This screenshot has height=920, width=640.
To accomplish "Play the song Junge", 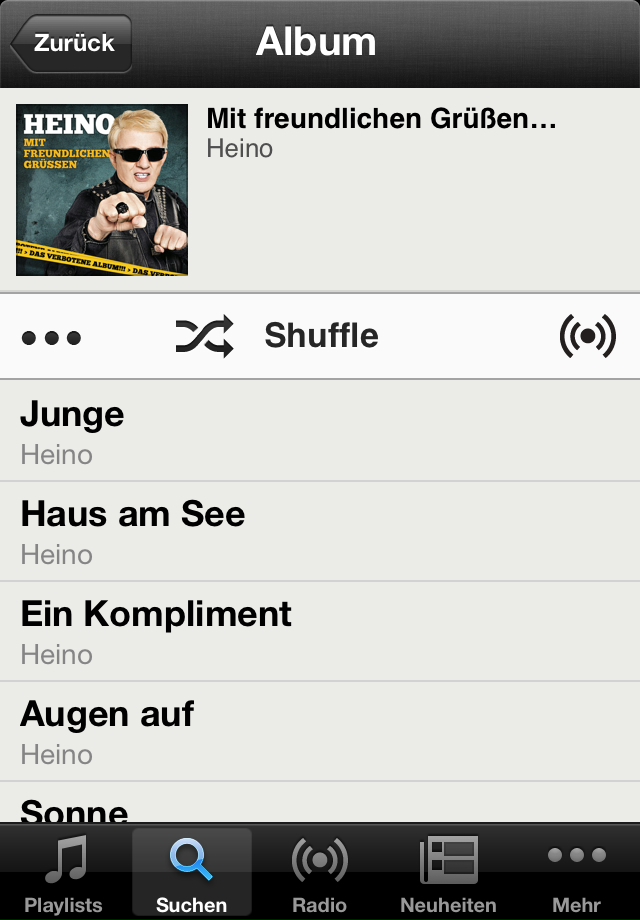I will point(320,431).
